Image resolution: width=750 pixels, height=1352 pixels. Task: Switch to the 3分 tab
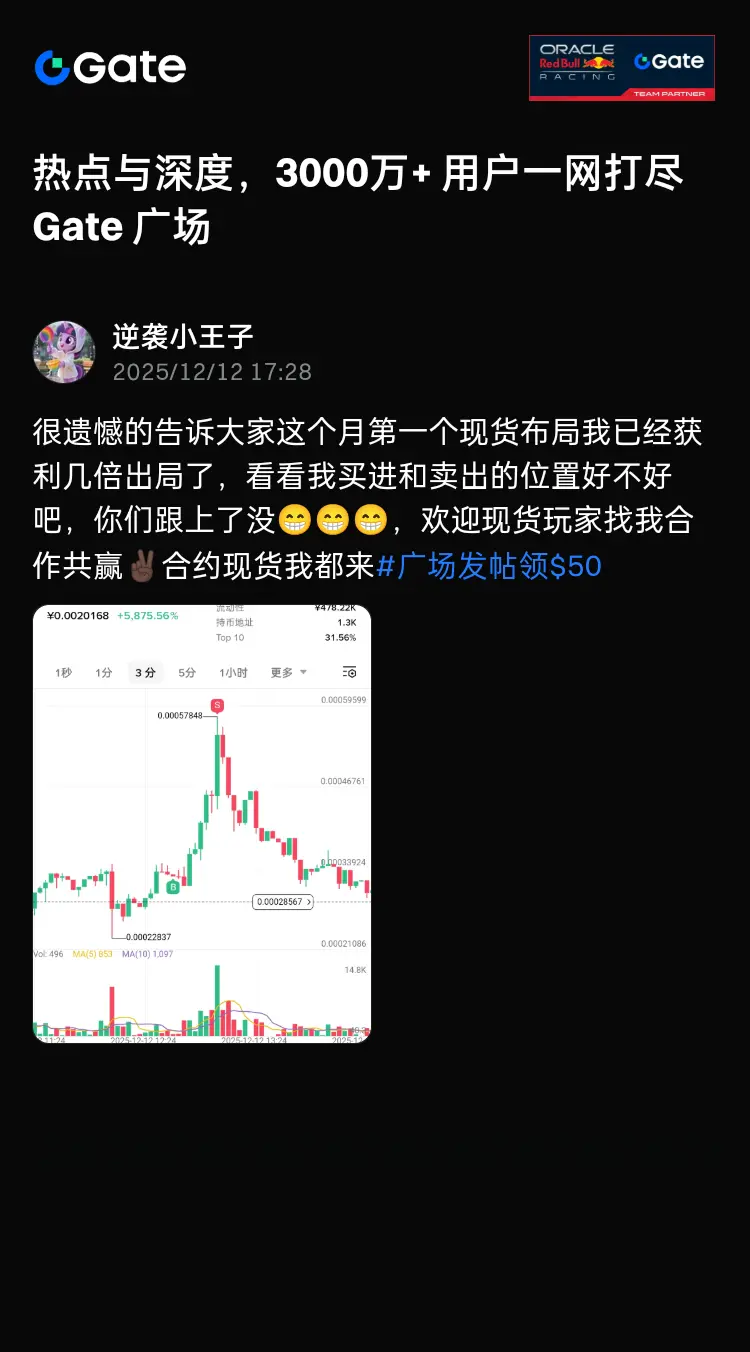[144, 672]
